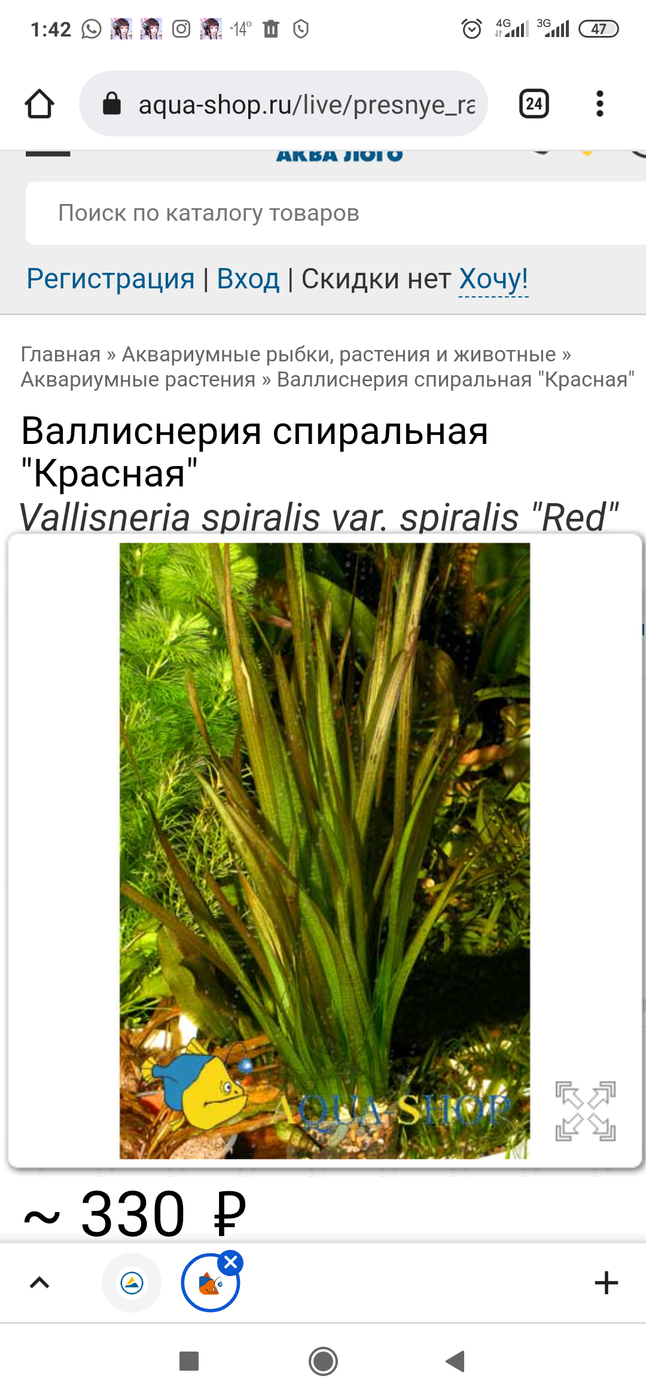
Task: Tap the catalog search field
Action: [335, 213]
